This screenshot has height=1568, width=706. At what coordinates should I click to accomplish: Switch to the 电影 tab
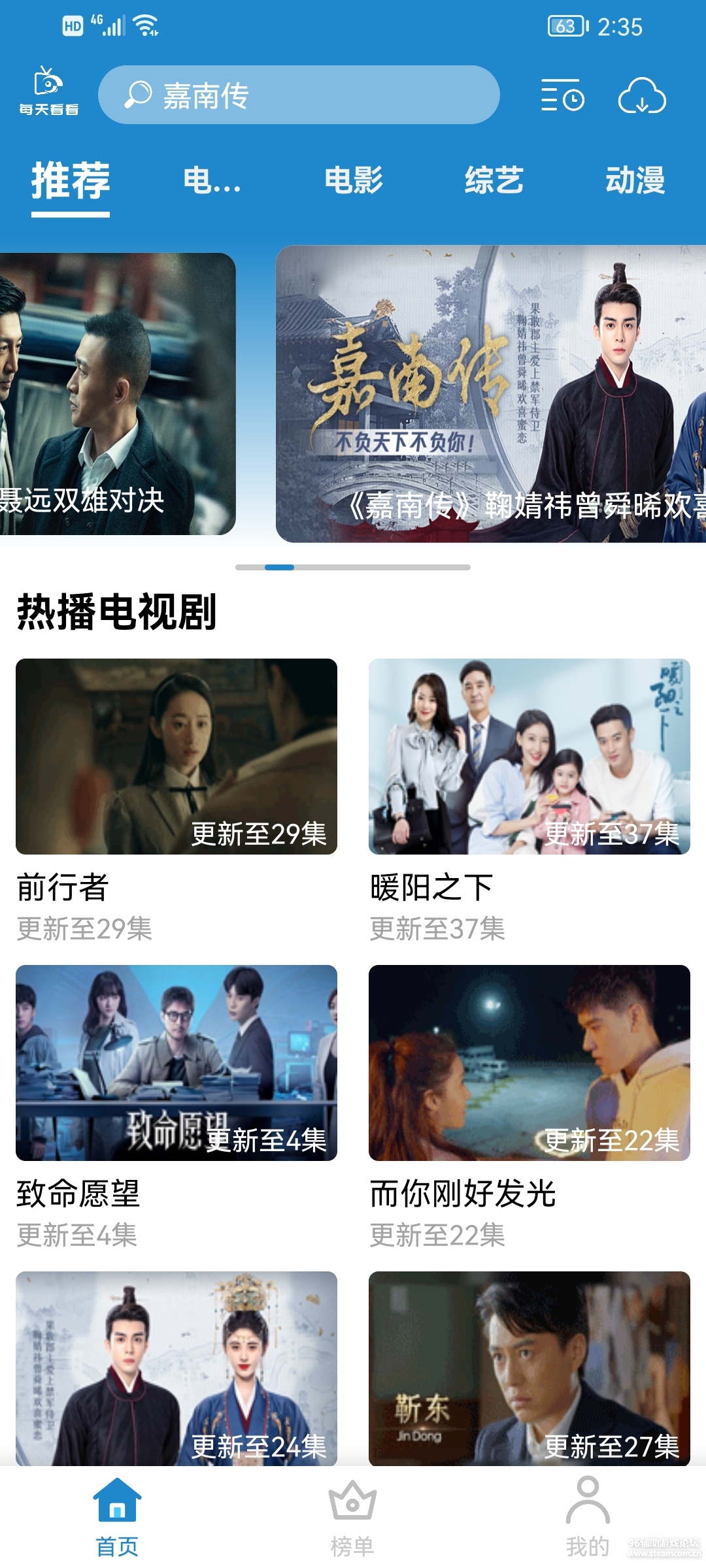354,180
